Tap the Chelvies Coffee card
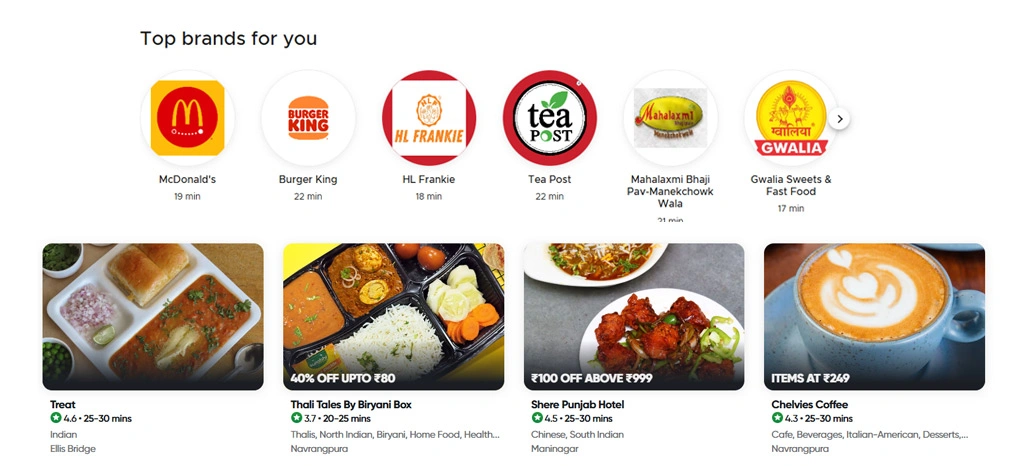The height and width of the screenshot is (466, 1026). [875, 317]
